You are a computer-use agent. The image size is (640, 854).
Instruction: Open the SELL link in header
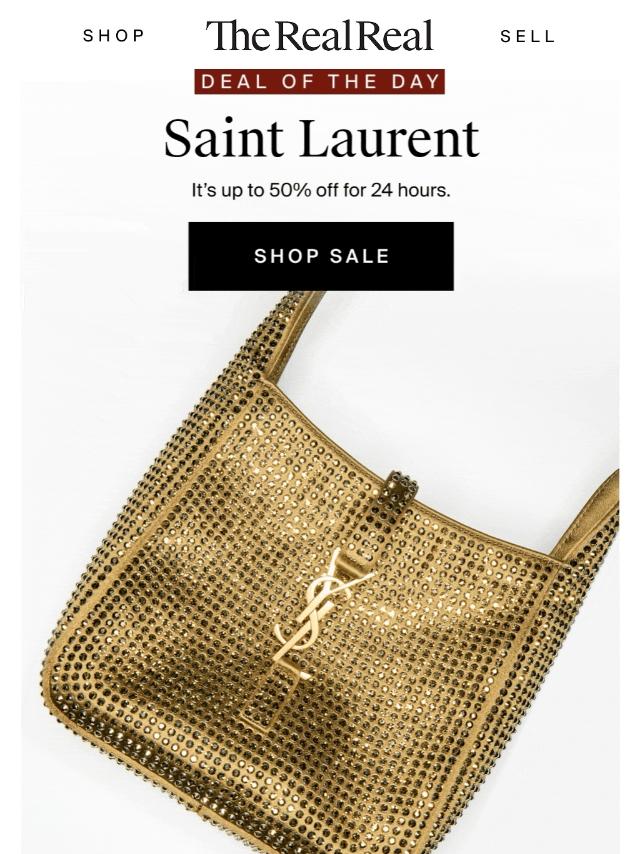pyautogui.click(x=527, y=36)
